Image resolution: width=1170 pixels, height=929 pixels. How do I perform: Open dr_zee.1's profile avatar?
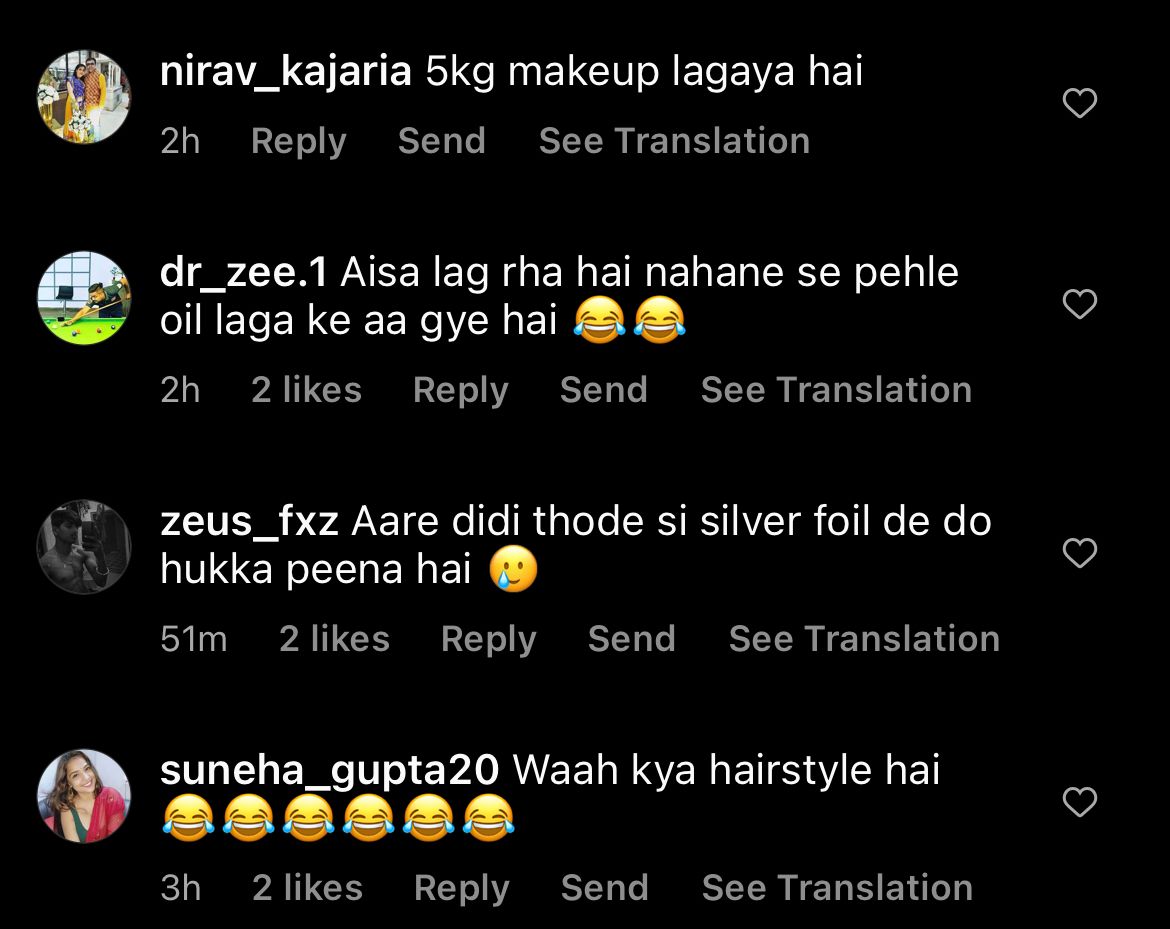(x=84, y=298)
